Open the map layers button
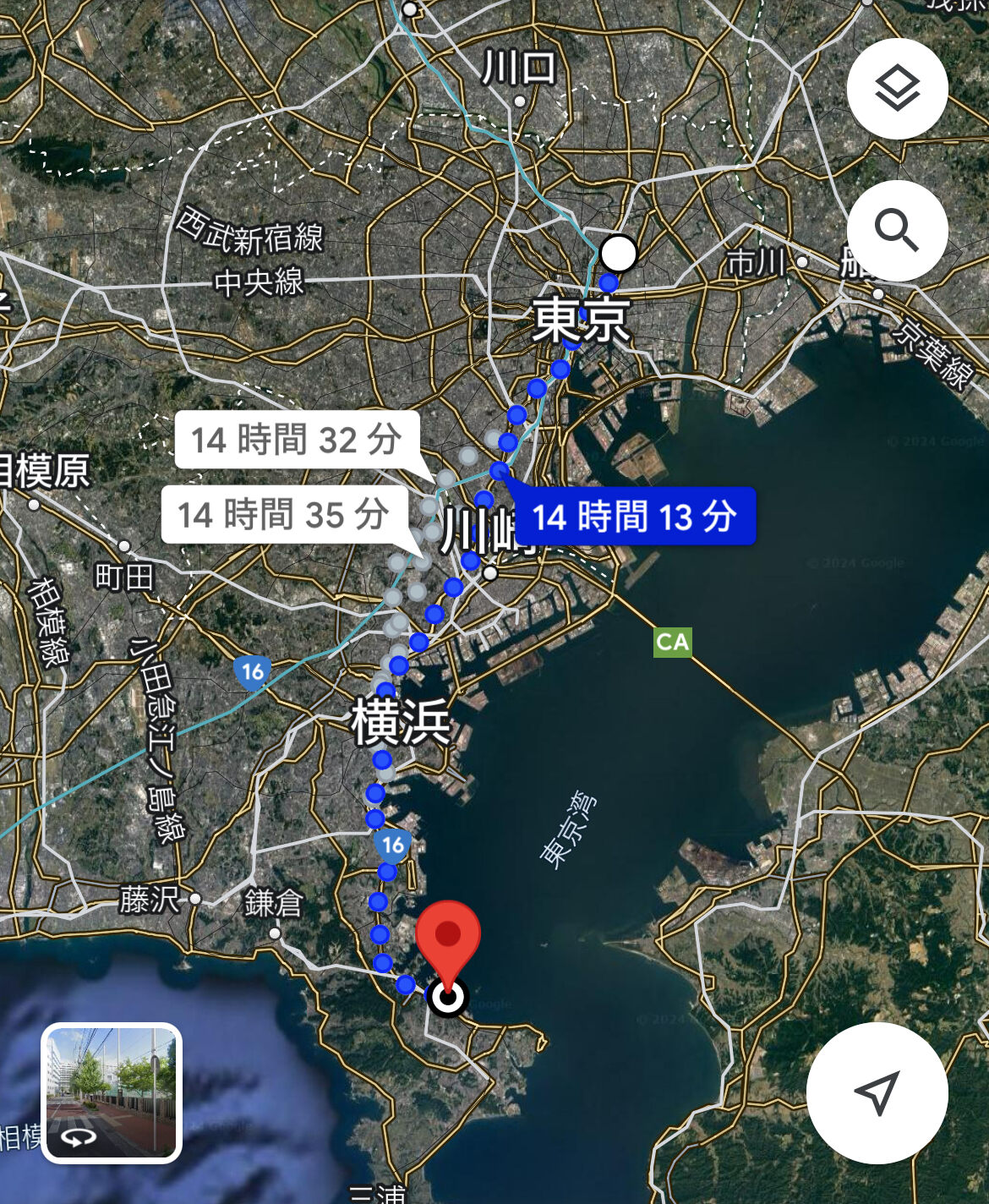This screenshot has width=989, height=1204. point(897,89)
